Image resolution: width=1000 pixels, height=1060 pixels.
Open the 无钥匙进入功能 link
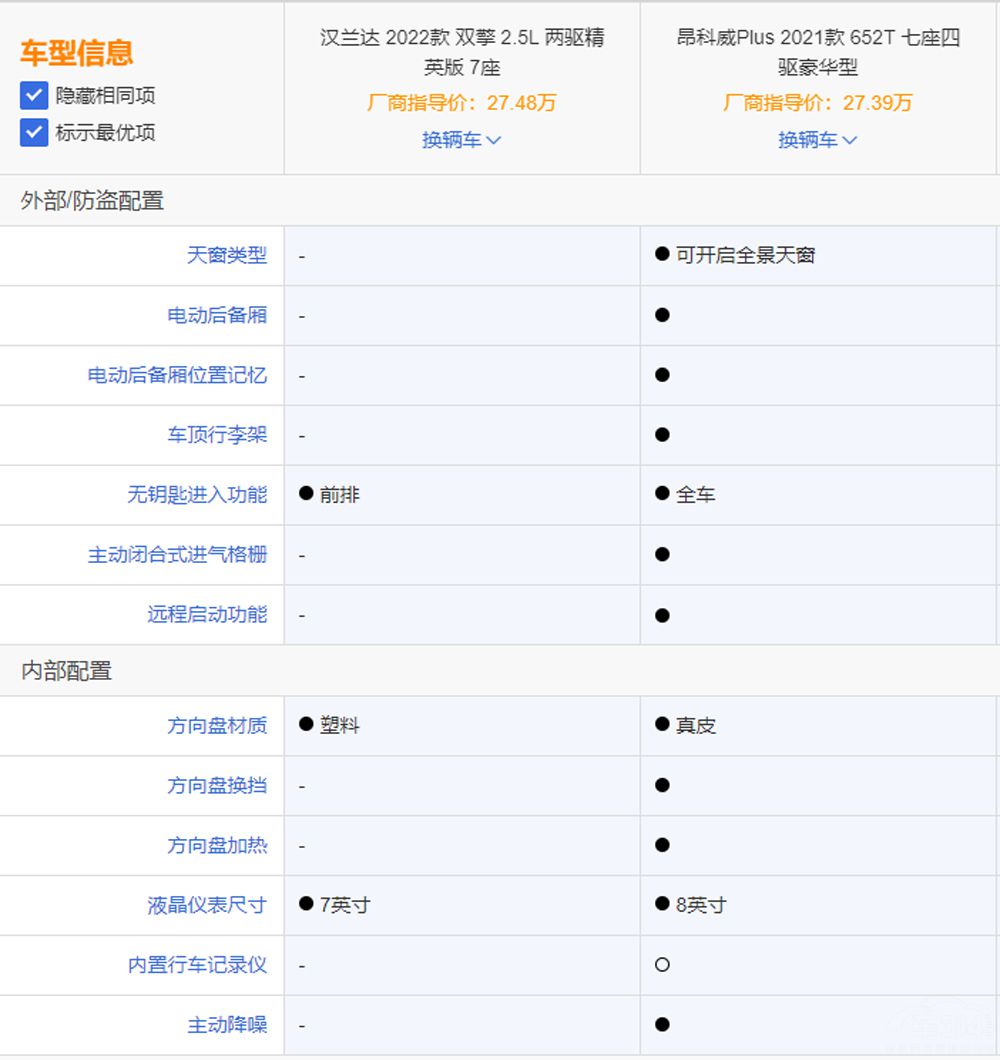[x=197, y=495]
